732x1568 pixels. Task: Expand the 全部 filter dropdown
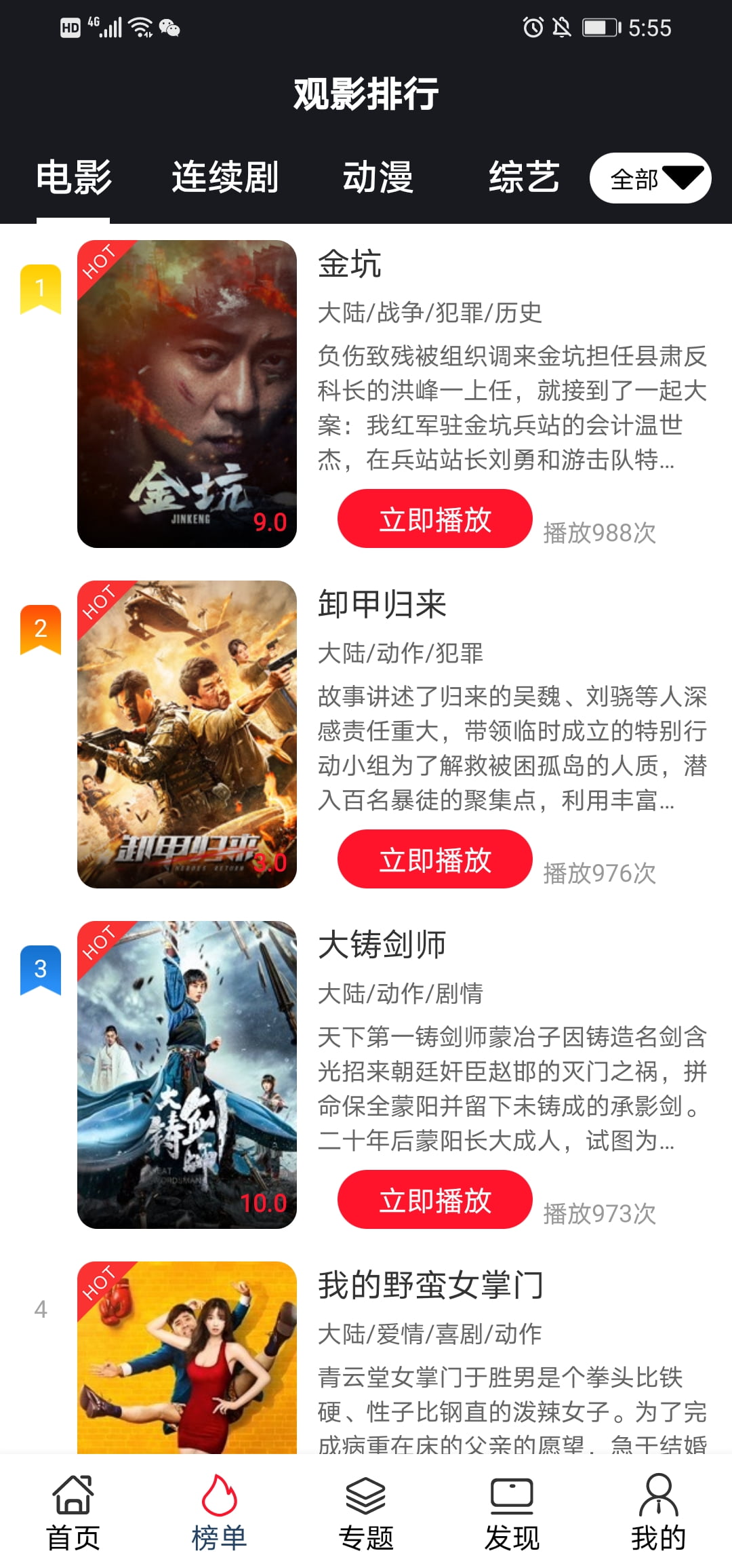click(650, 178)
